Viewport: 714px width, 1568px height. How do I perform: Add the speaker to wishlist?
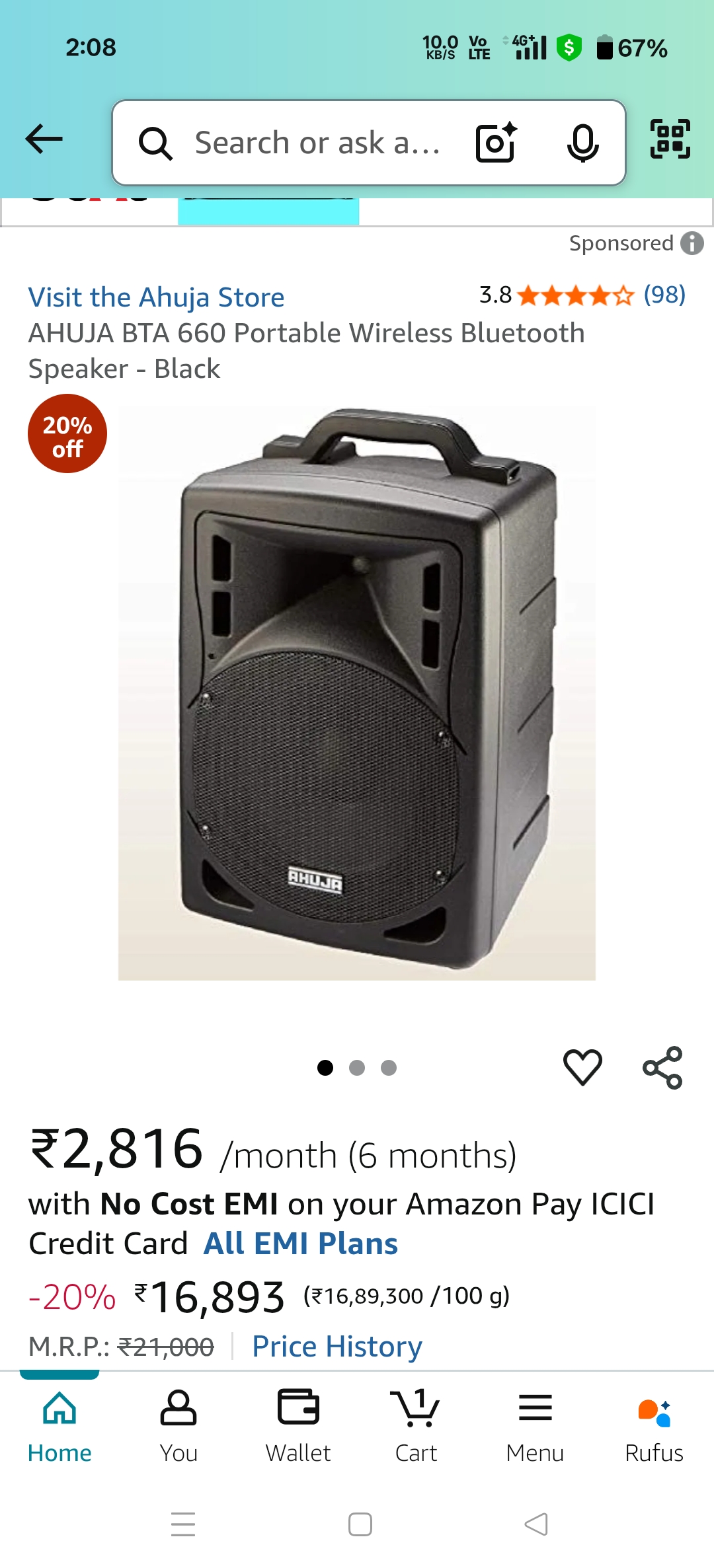pos(582,1067)
